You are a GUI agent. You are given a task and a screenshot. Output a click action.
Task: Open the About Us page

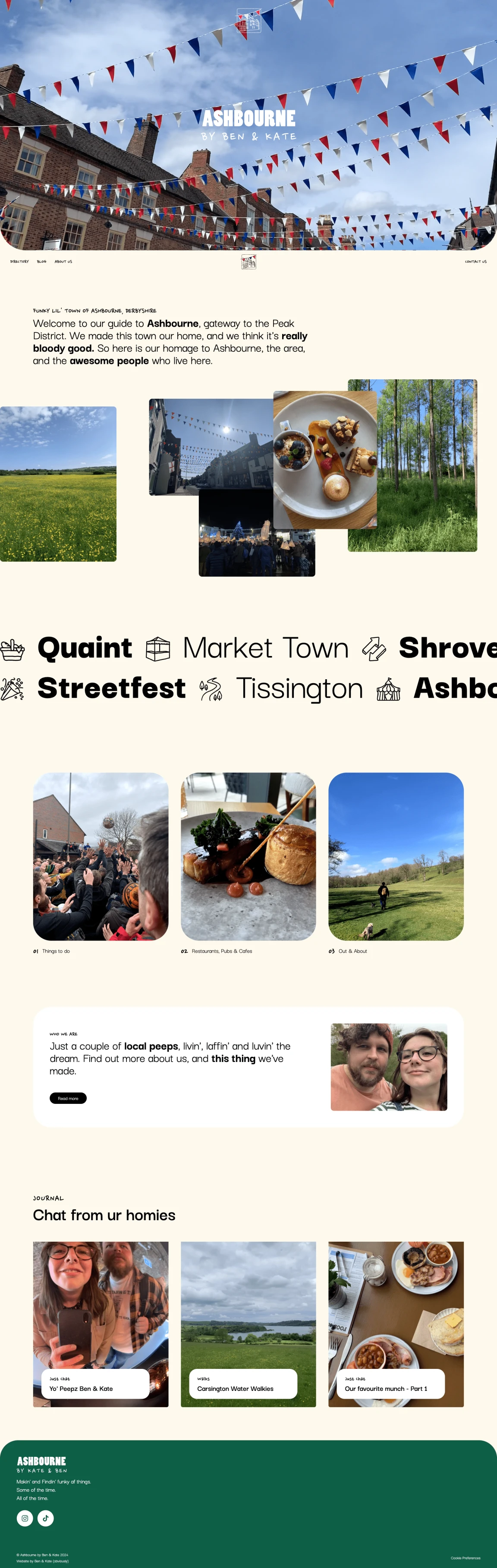coord(63,262)
